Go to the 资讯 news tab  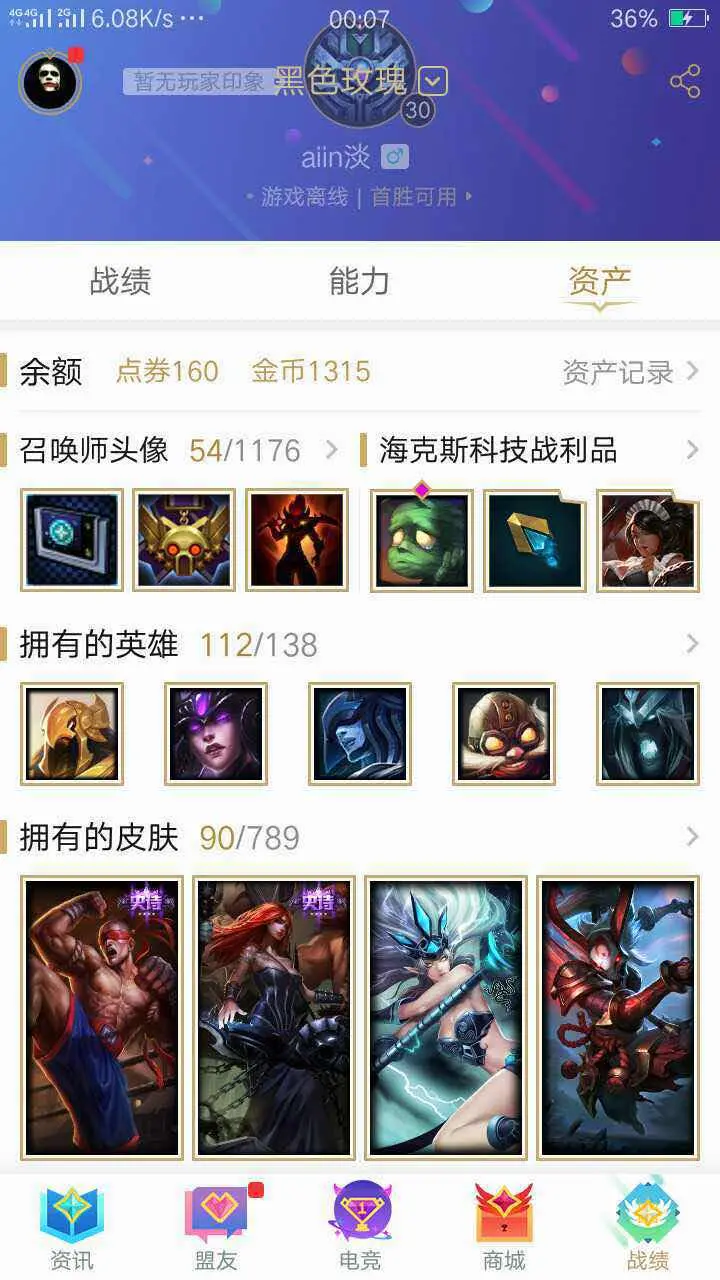point(72,1226)
